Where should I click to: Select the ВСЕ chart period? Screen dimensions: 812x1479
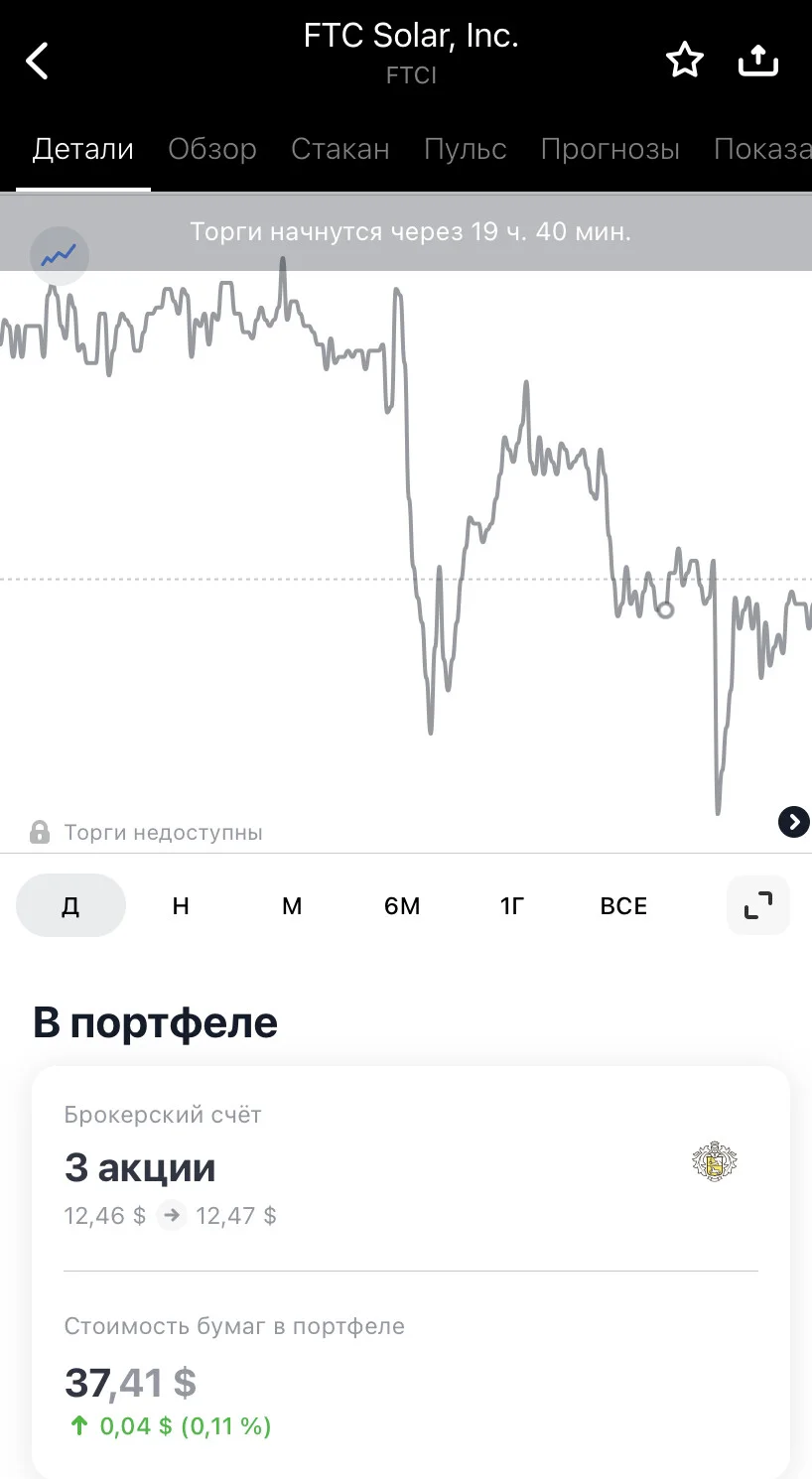point(623,905)
